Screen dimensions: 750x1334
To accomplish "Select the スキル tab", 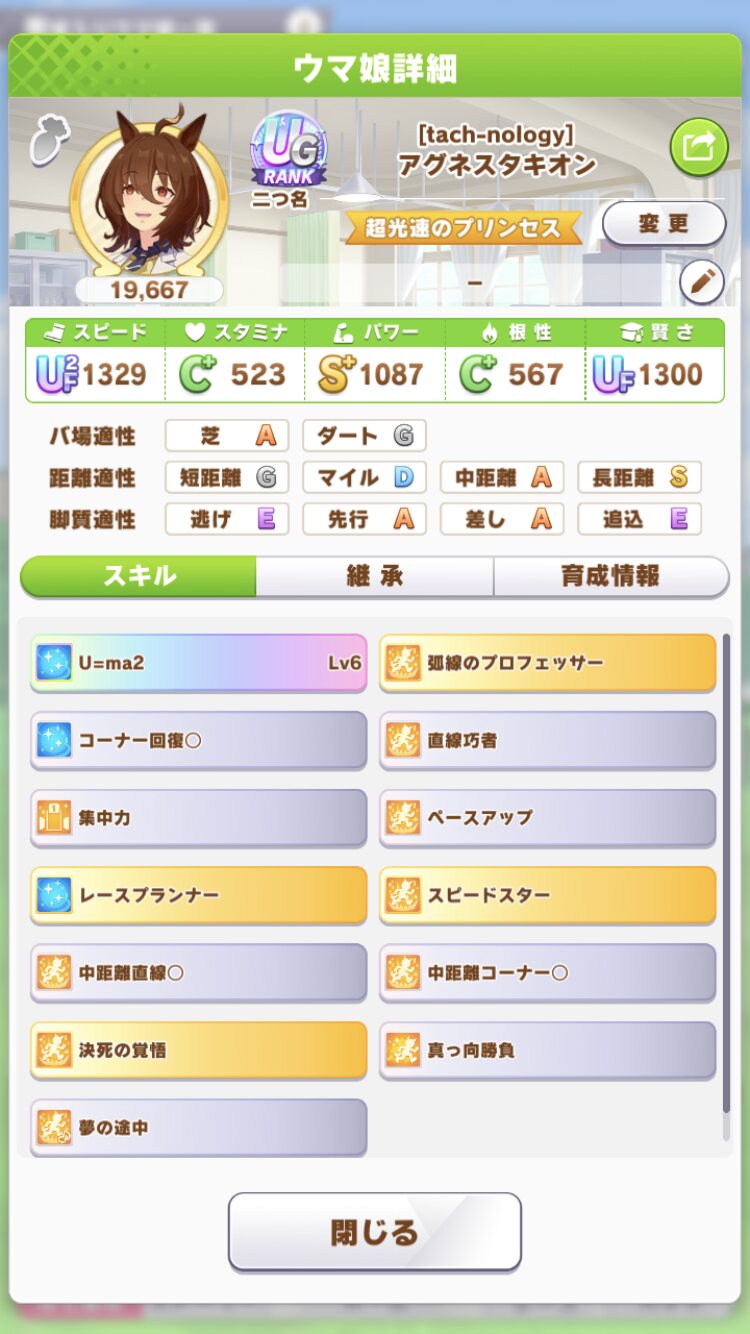I will coord(139,576).
